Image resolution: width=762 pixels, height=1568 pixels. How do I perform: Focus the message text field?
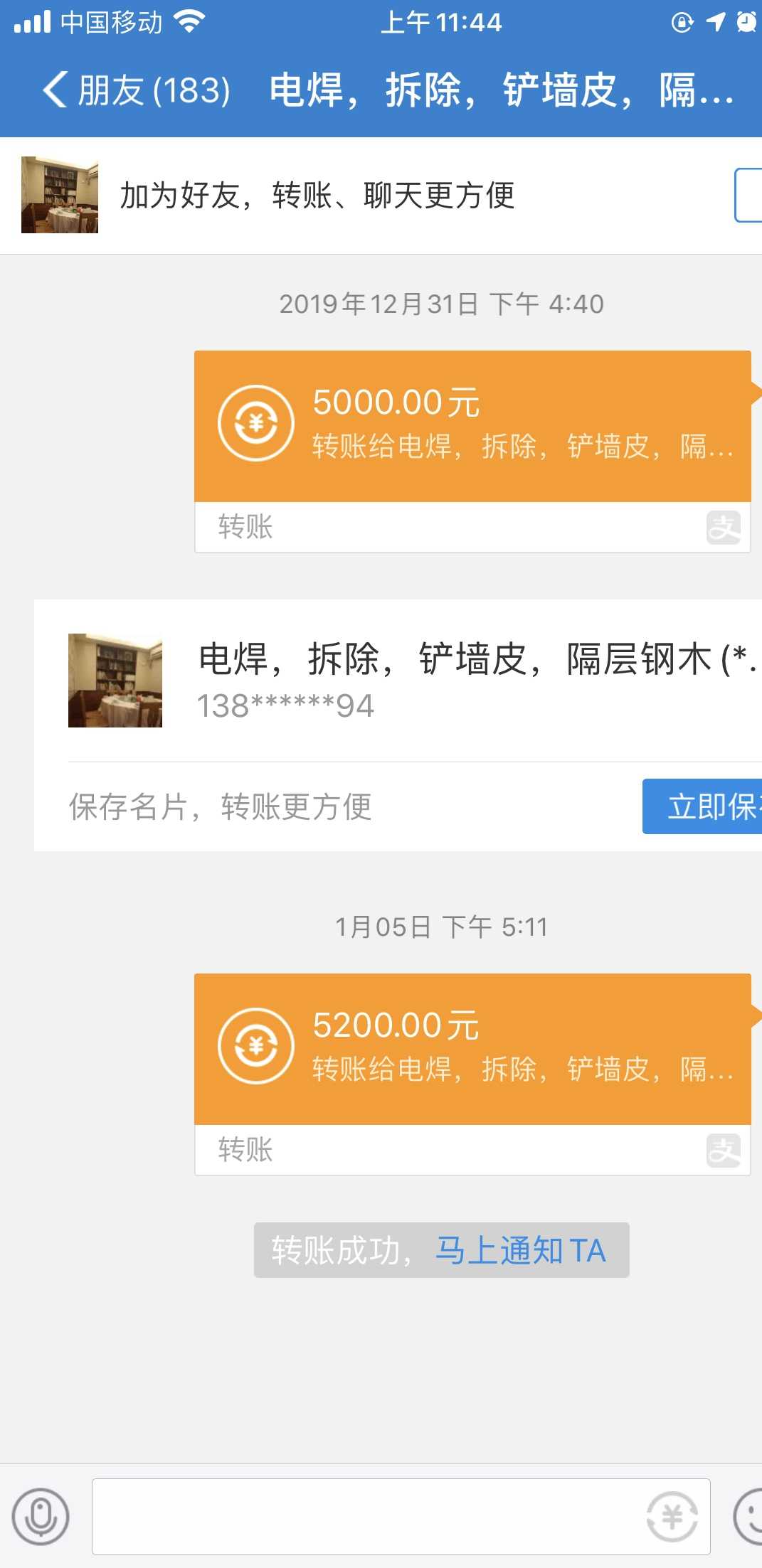coord(363,1517)
